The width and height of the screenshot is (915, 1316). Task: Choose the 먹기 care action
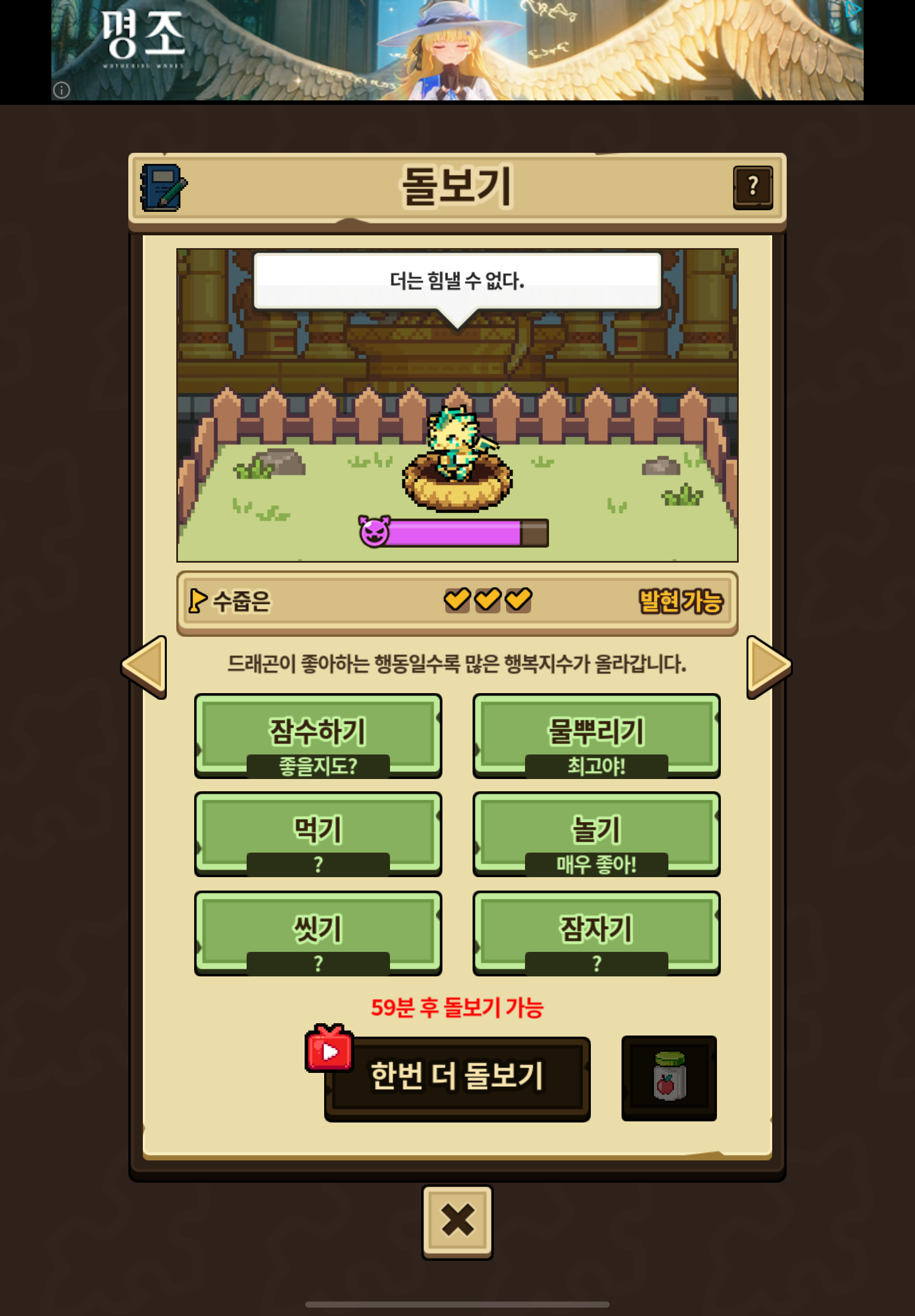coord(317,833)
